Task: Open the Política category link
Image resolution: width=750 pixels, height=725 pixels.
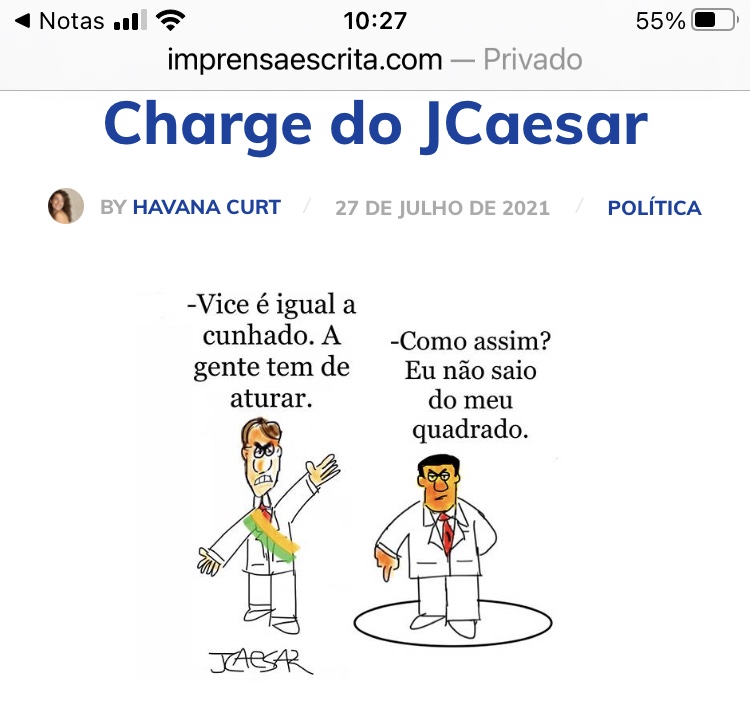Action: (654, 208)
